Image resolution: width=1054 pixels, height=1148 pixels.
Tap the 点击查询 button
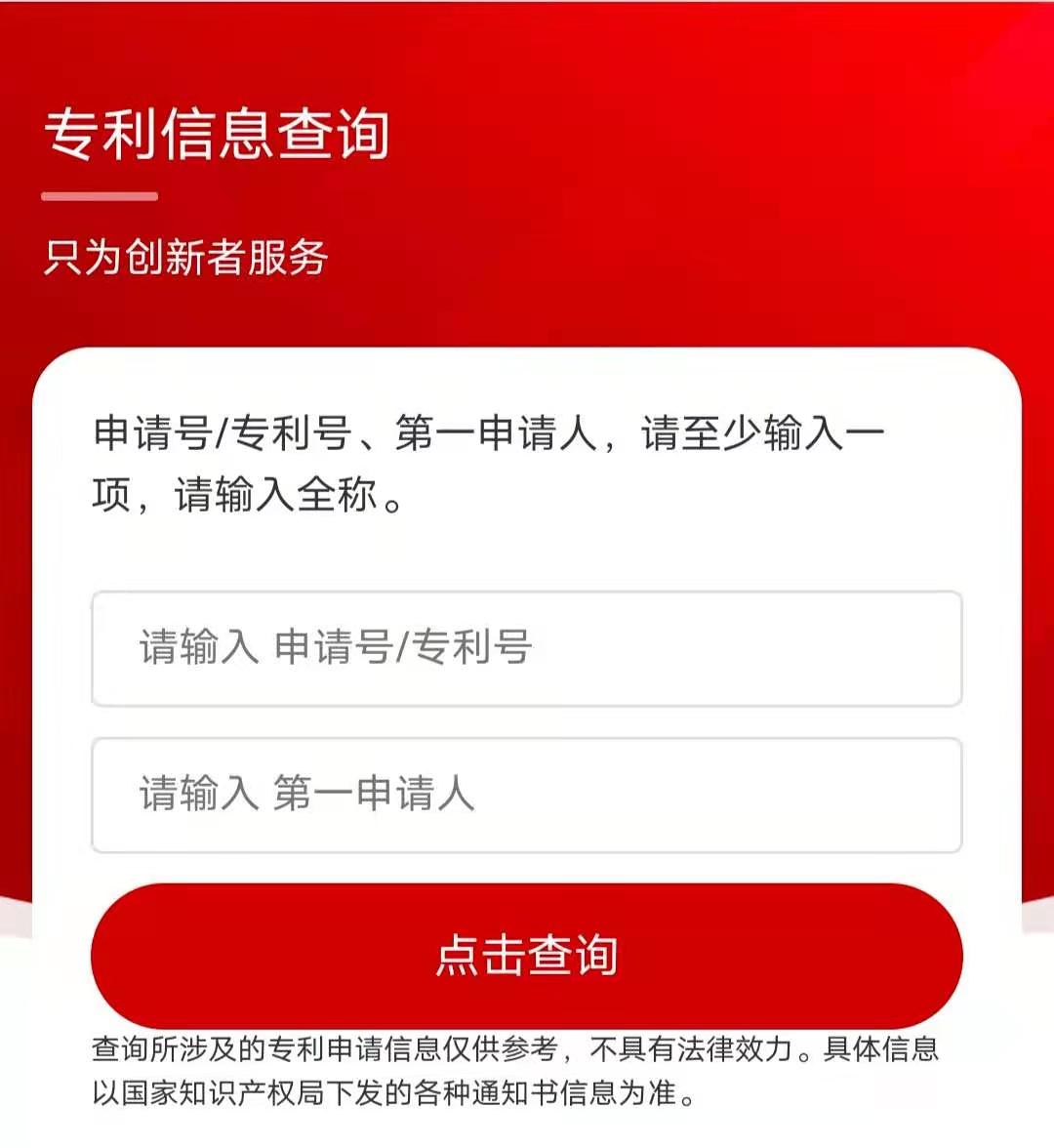[527, 955]
